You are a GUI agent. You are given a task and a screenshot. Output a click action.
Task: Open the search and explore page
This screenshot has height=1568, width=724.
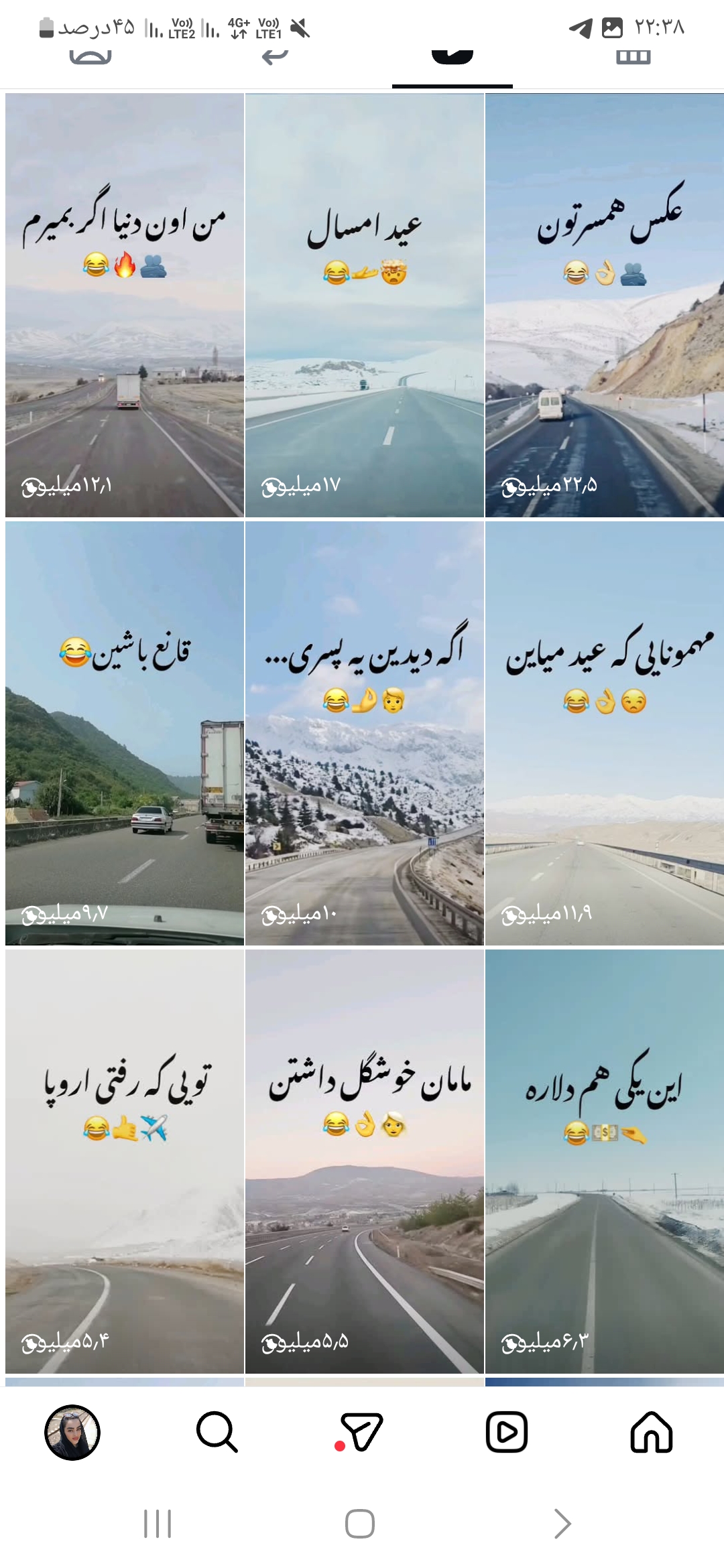(217, 1432)
